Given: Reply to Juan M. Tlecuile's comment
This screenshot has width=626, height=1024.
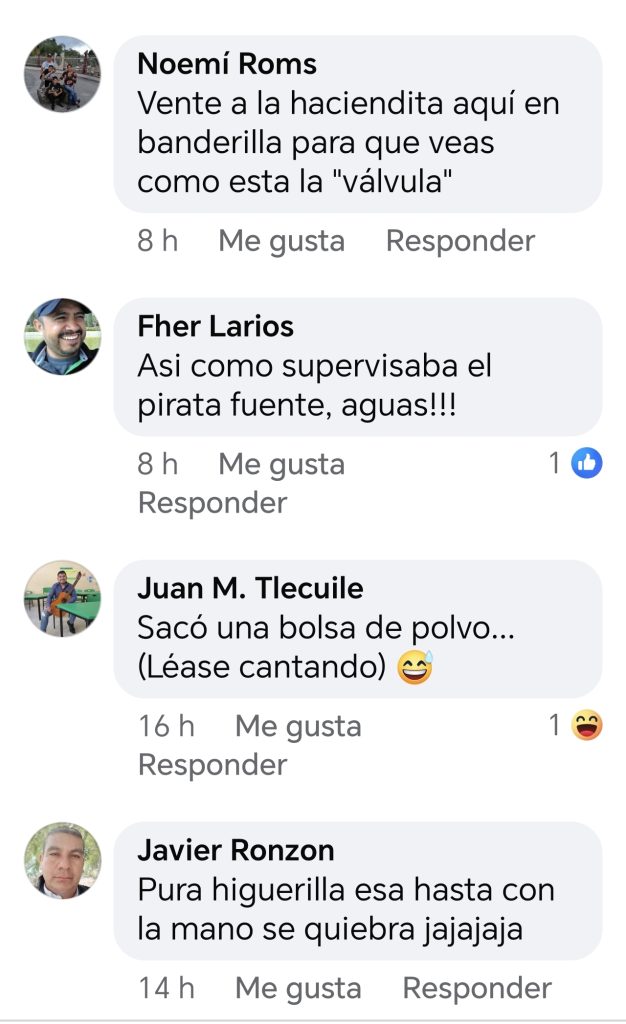Looking at the screenshot, I should [x=212, y=765].
